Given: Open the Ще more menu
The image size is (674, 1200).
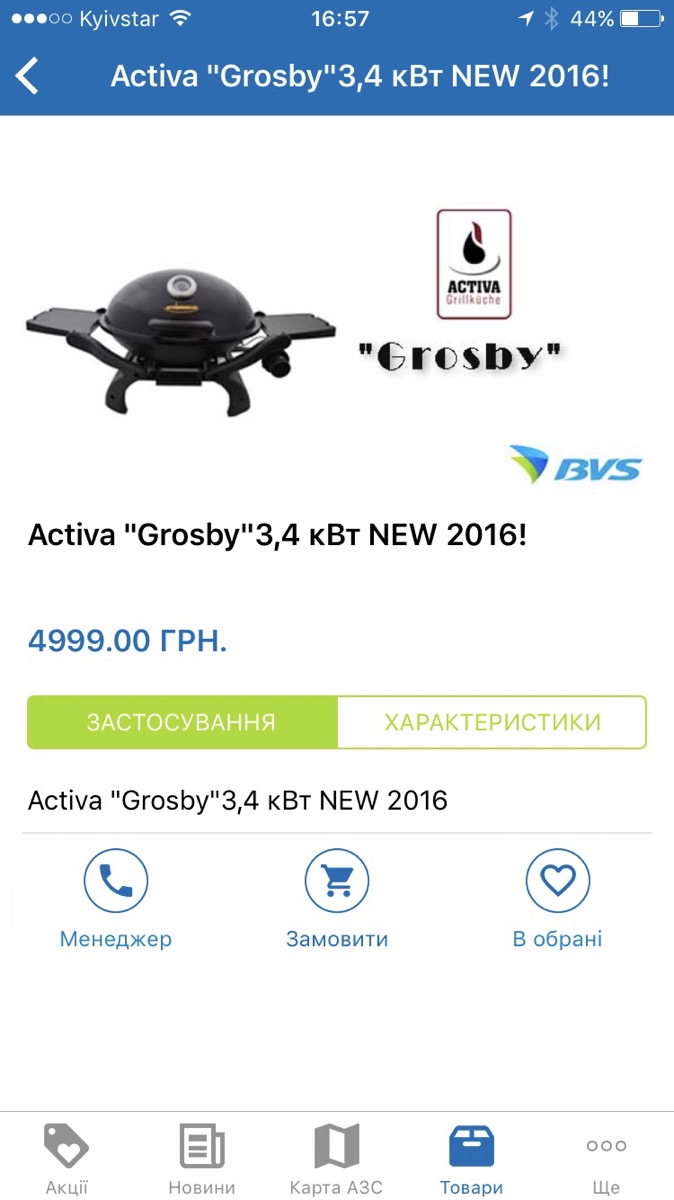Looking at the screenshot, I should point(606,1158).
